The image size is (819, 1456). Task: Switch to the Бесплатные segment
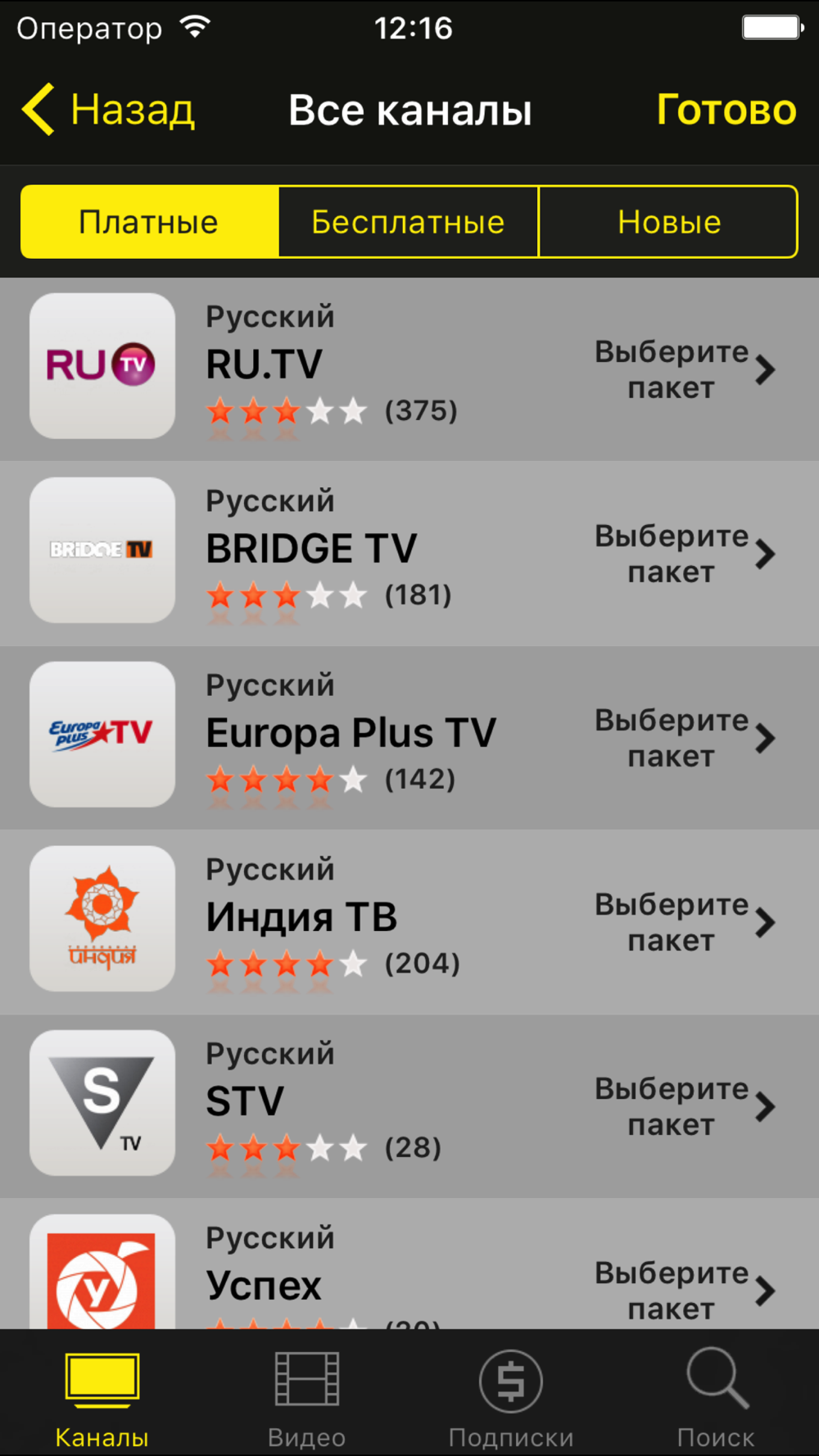tap(408, 222)
